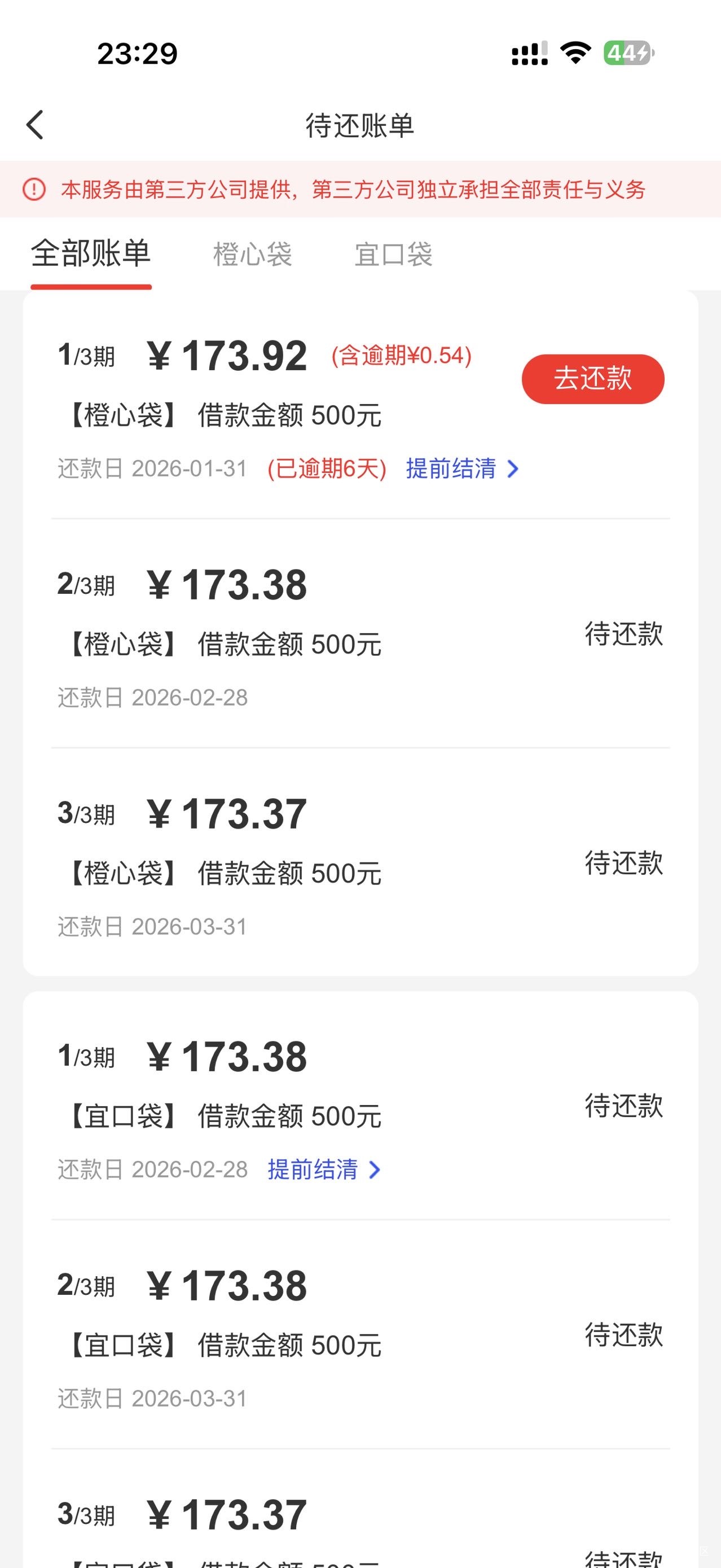
Task: Tap 去还款 to repay the overdue bill
Action: click(592, 379)
